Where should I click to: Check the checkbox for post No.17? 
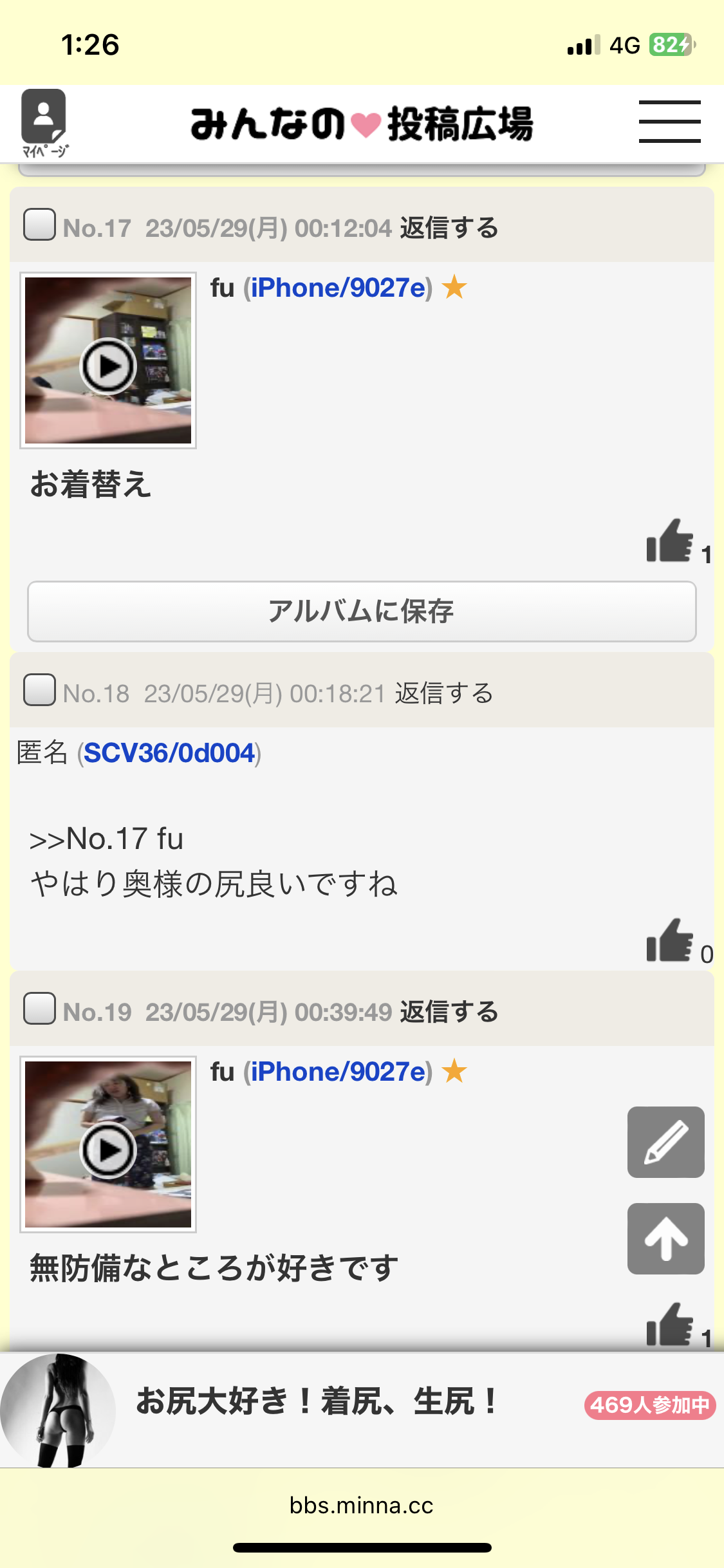39,225
